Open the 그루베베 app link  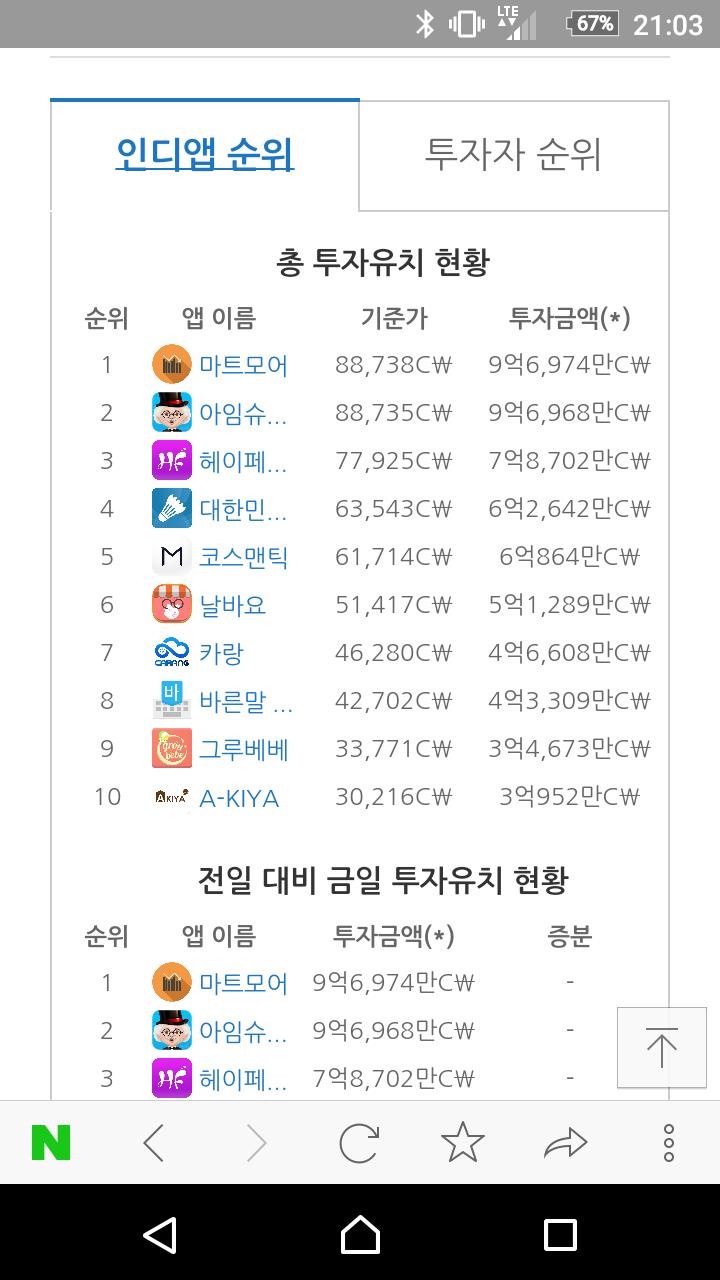[x=243, y=749]
